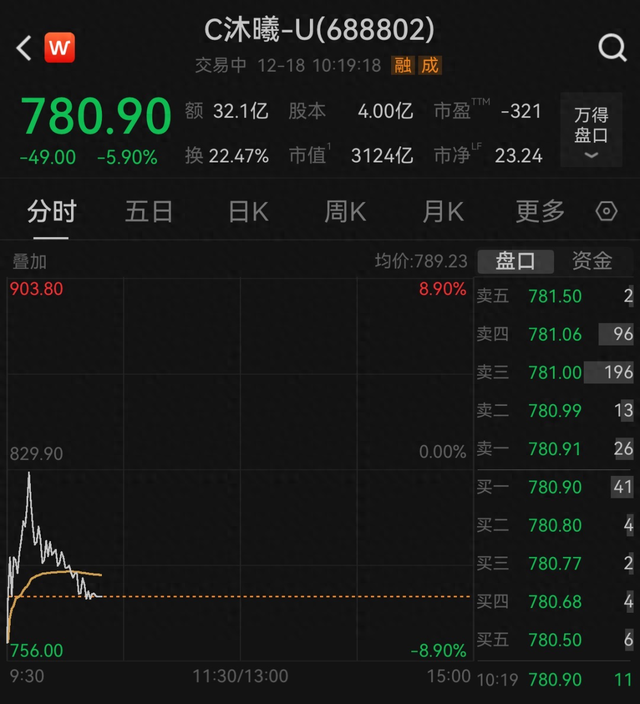This screenshot has height=704, width=640.
Task: Switch to the 日K chart tab
Action: [248, 212]
